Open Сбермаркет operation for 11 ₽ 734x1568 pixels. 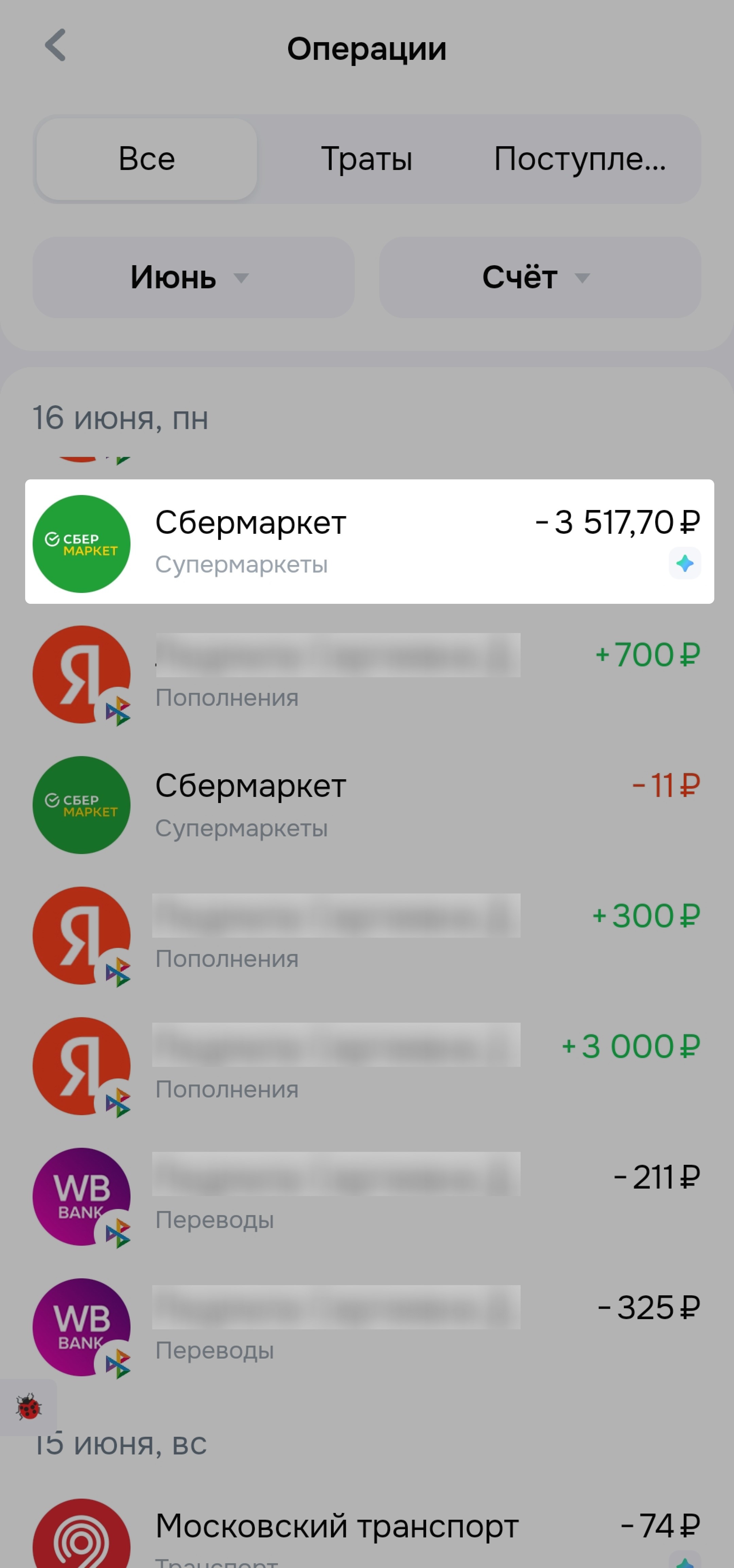click(369, 805)
